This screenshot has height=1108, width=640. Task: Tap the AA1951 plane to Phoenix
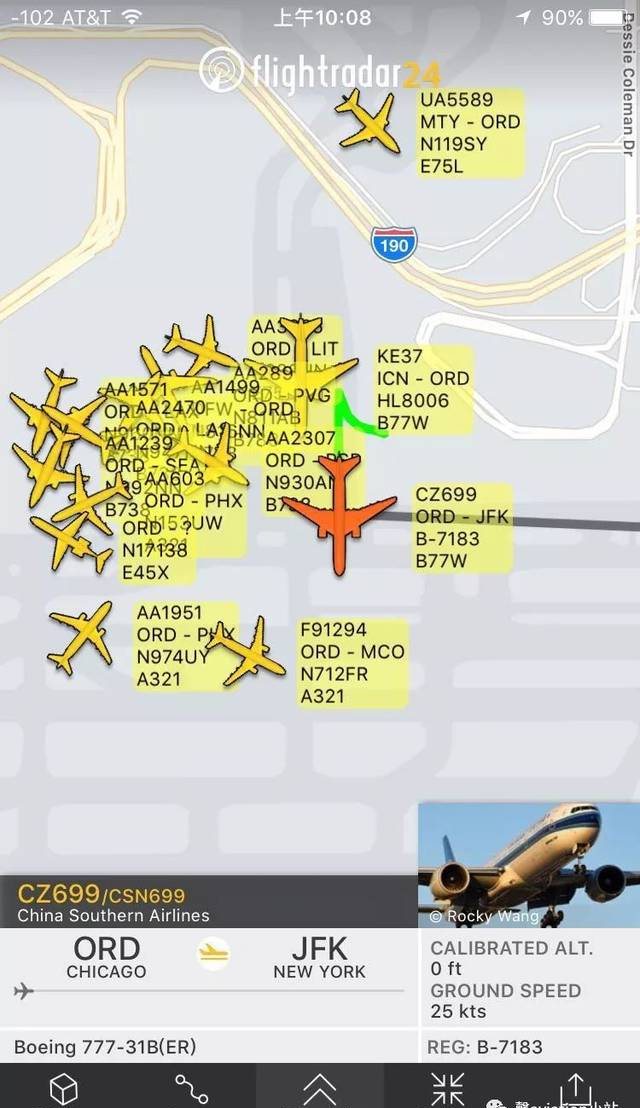tap(82, 636)
